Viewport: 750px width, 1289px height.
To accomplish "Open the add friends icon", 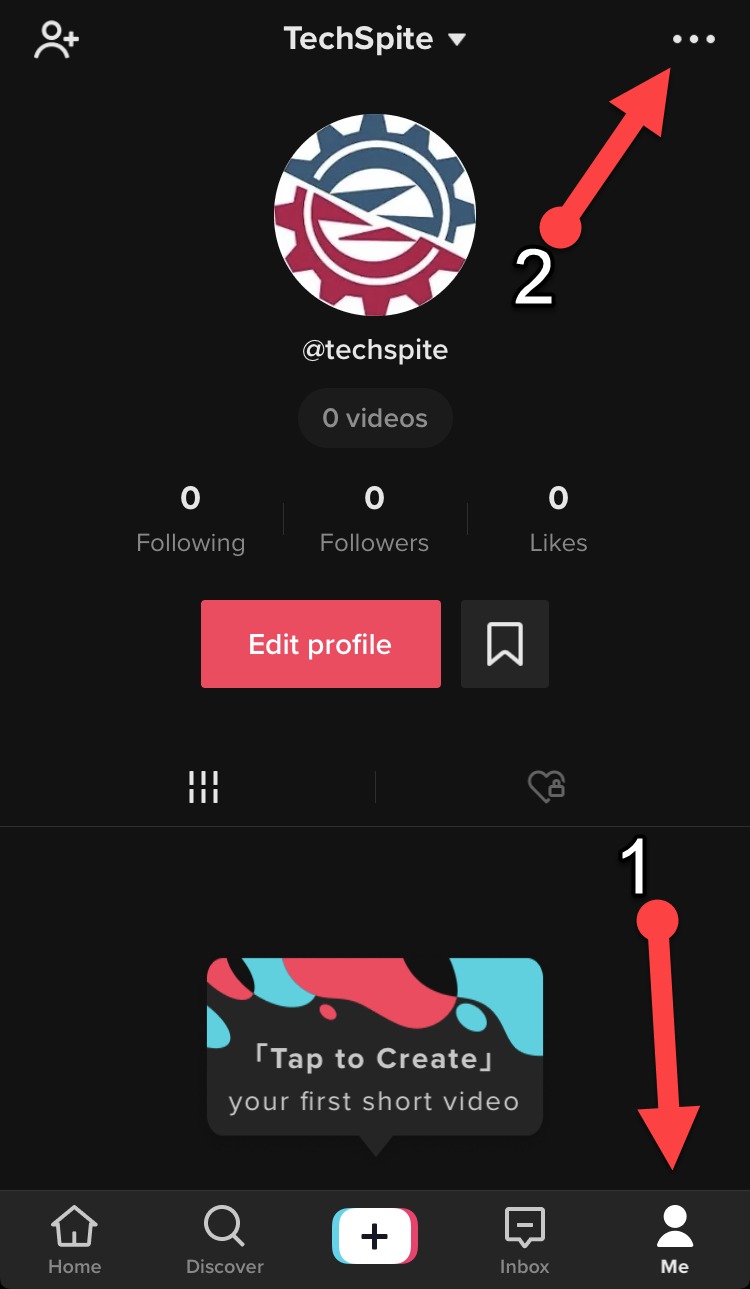I will (57, 40).
